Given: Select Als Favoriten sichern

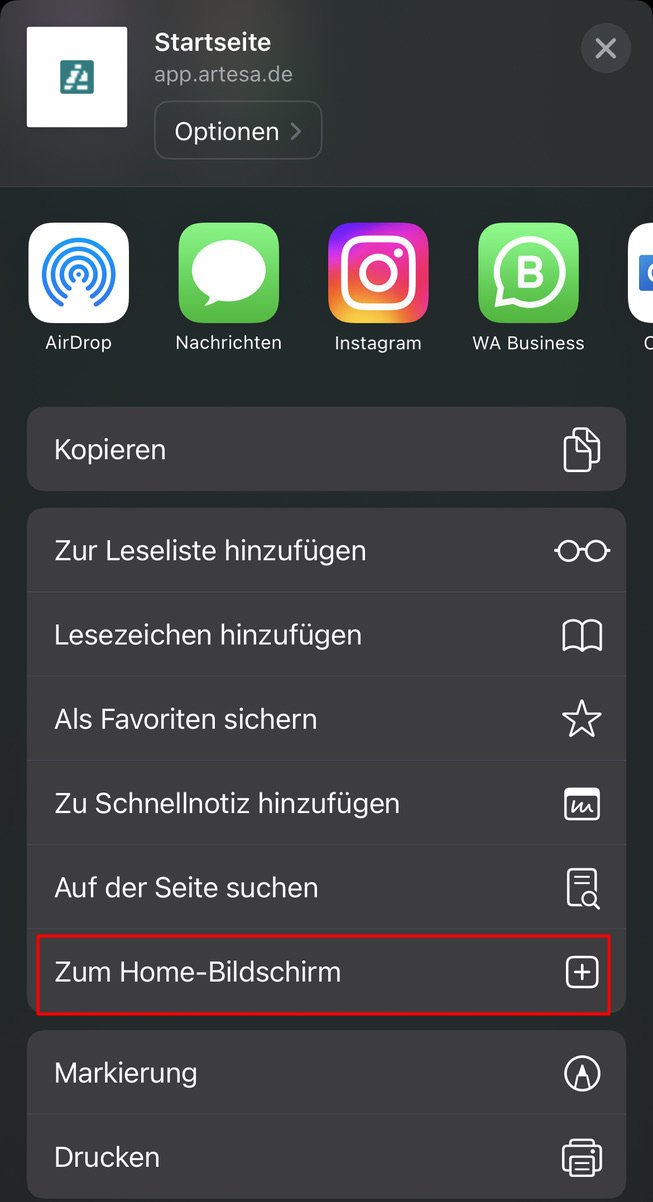Looking at the screenshot, I should tap(326, 719).
